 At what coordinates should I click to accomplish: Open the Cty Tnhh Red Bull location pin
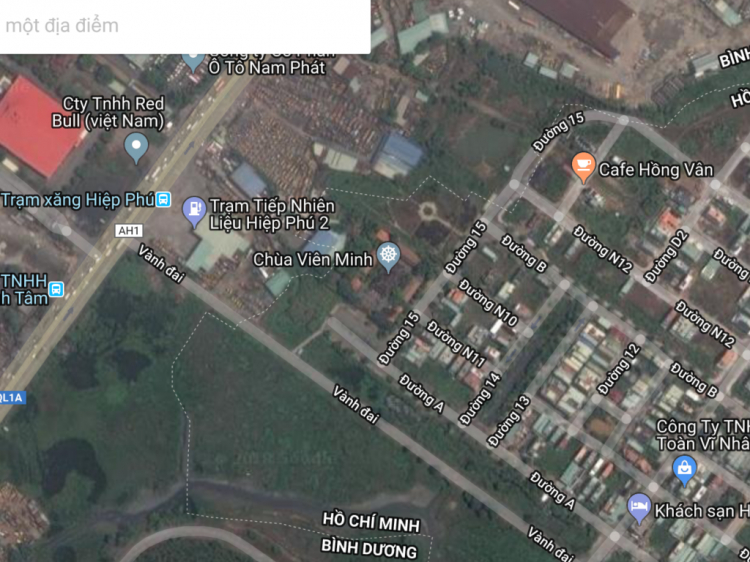(x=136, y=149)
